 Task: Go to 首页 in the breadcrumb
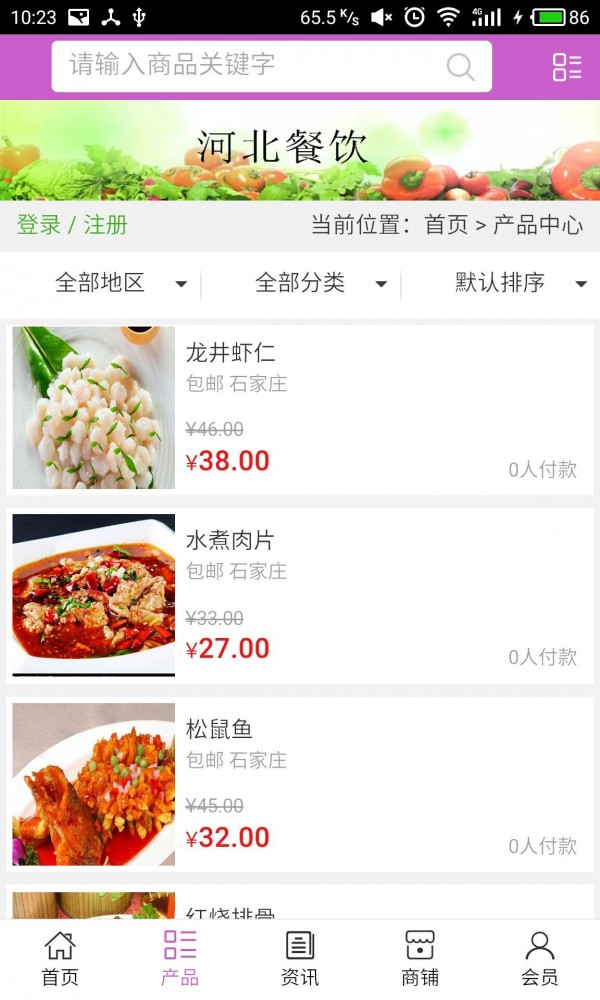click(446, 225)
